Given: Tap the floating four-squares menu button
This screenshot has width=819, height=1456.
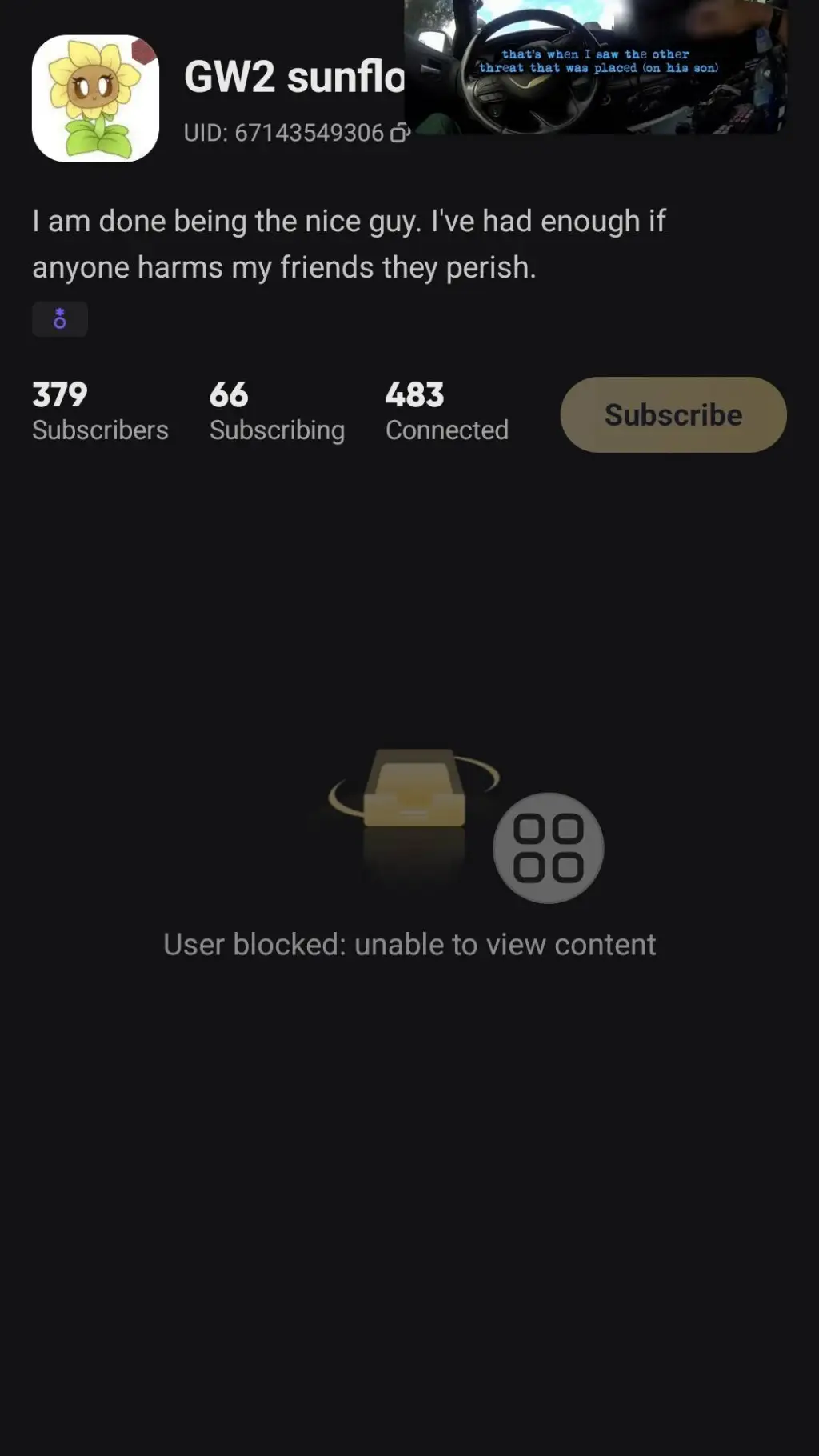Looking at the screenshot, I should coord(548,848).
